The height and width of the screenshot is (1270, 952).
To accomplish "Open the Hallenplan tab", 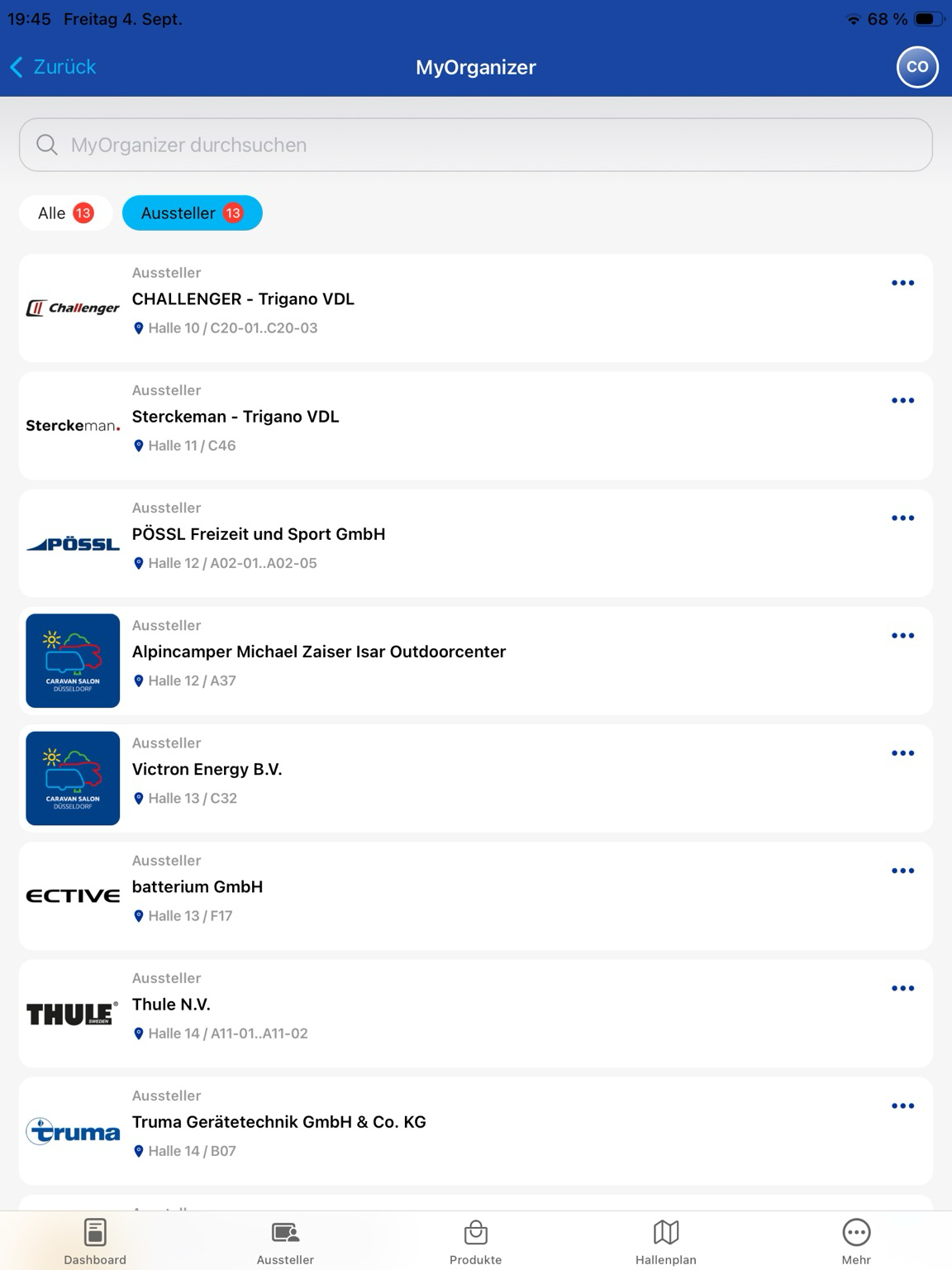I will pos(666,1241).
